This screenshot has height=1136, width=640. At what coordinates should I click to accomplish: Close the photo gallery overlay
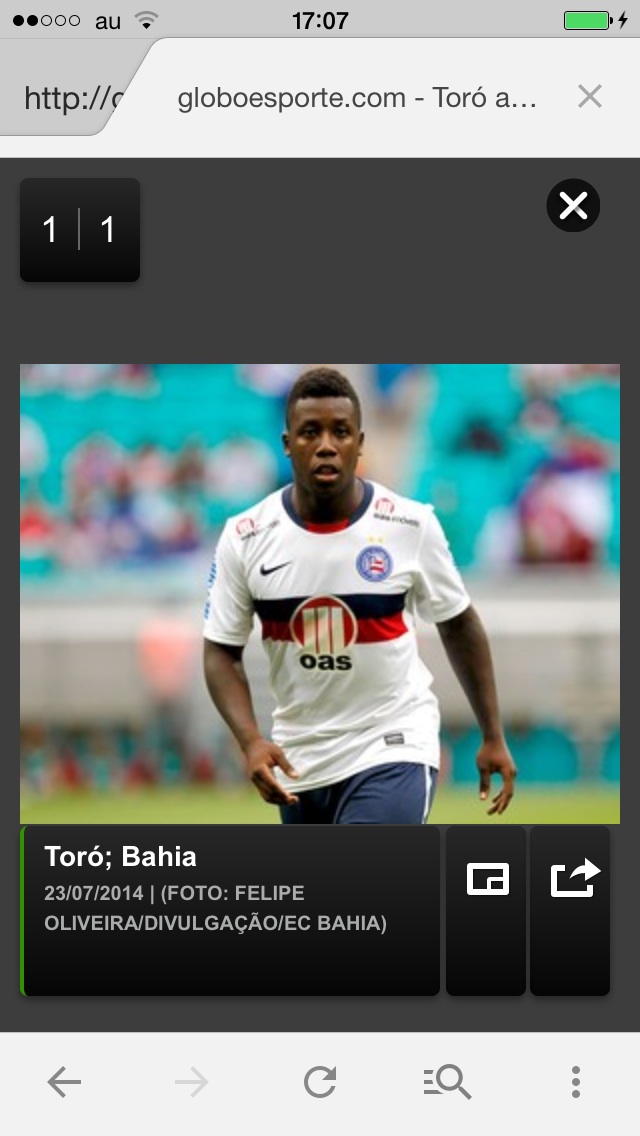[x=573, y=206]
